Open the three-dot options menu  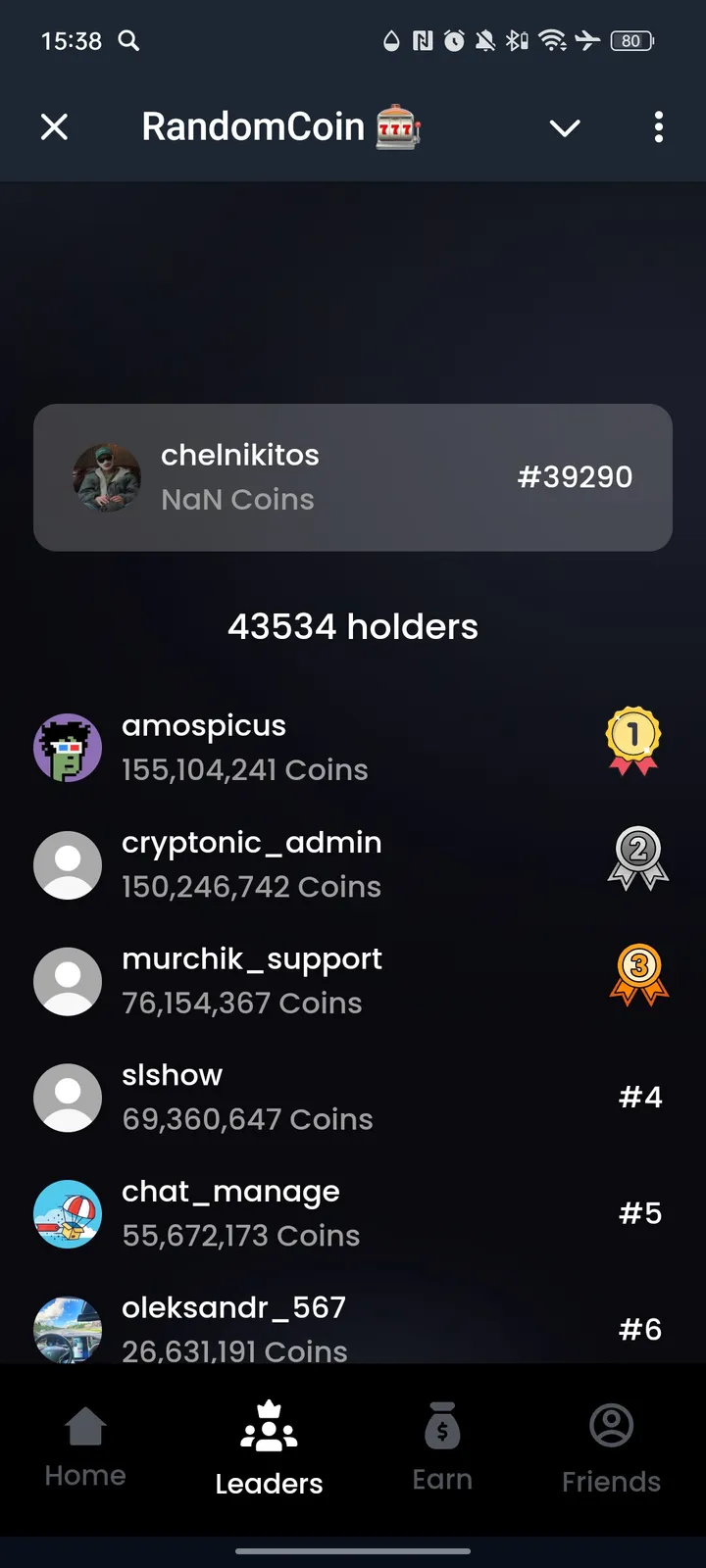pos(658,127)
